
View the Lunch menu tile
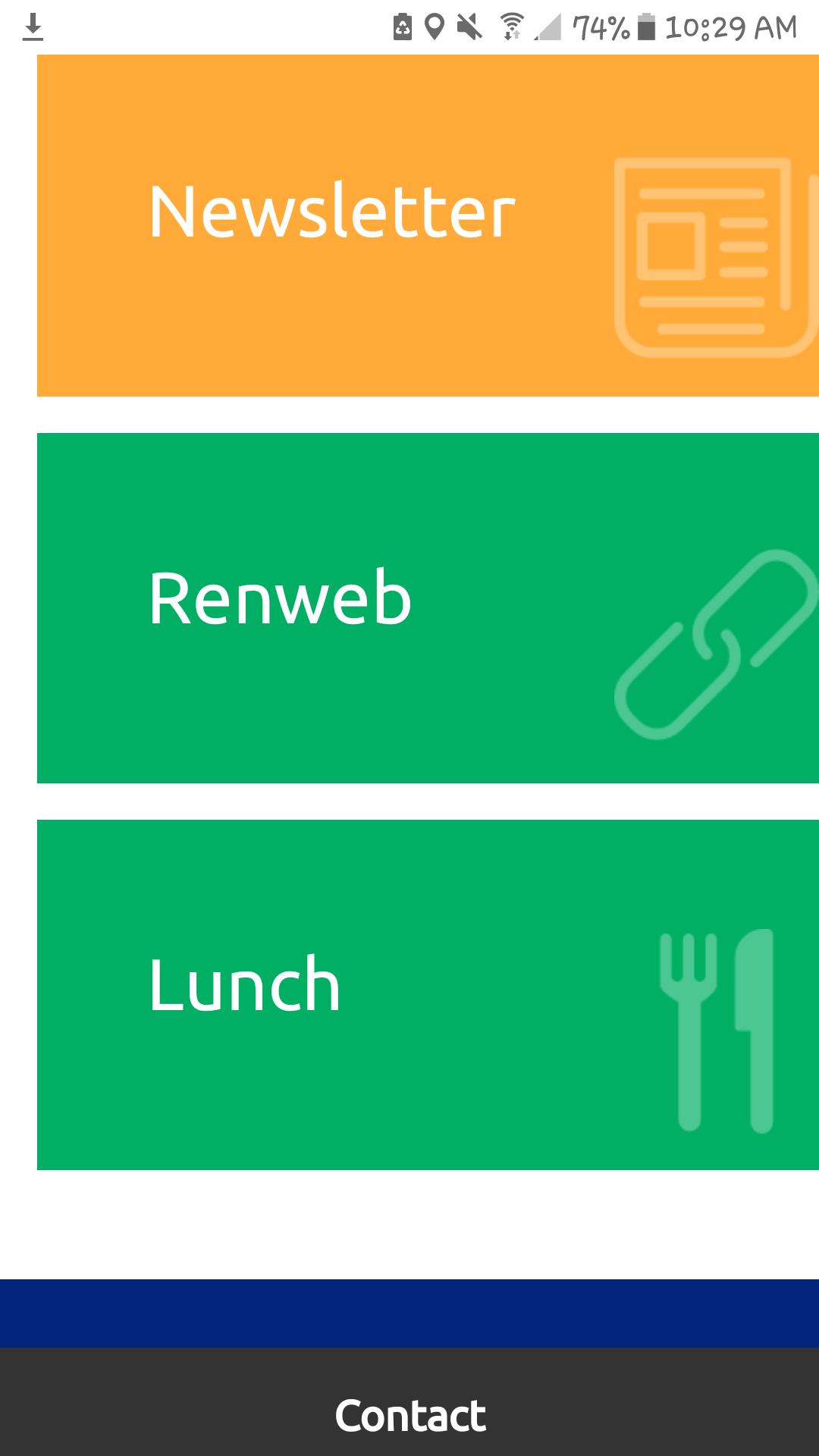click(428, 994)
